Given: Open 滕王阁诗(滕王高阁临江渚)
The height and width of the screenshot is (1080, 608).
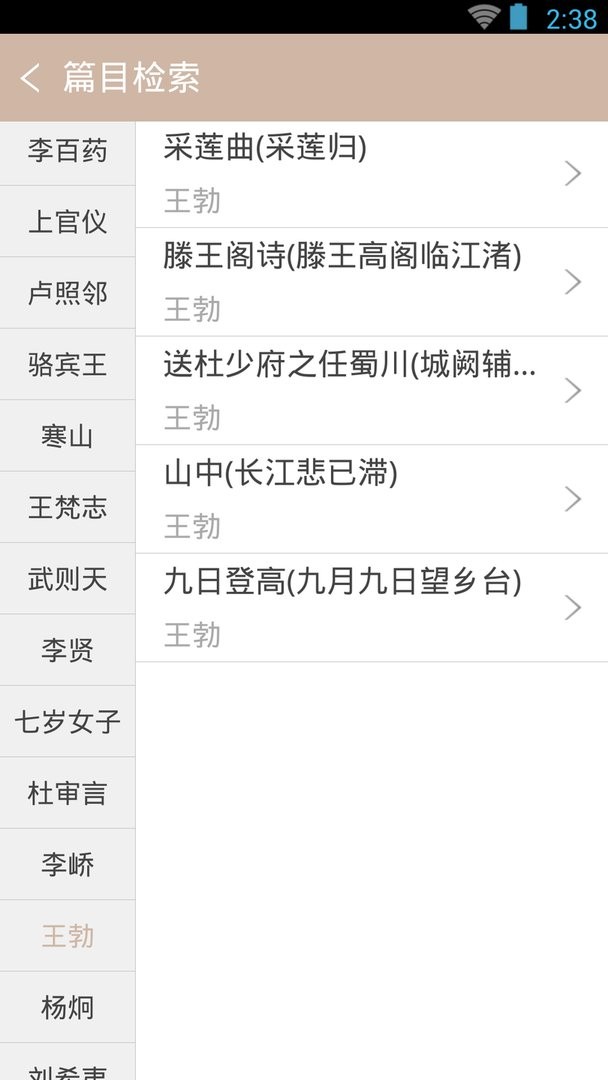Looking at the screenshot, I should (x=371, y=282).
